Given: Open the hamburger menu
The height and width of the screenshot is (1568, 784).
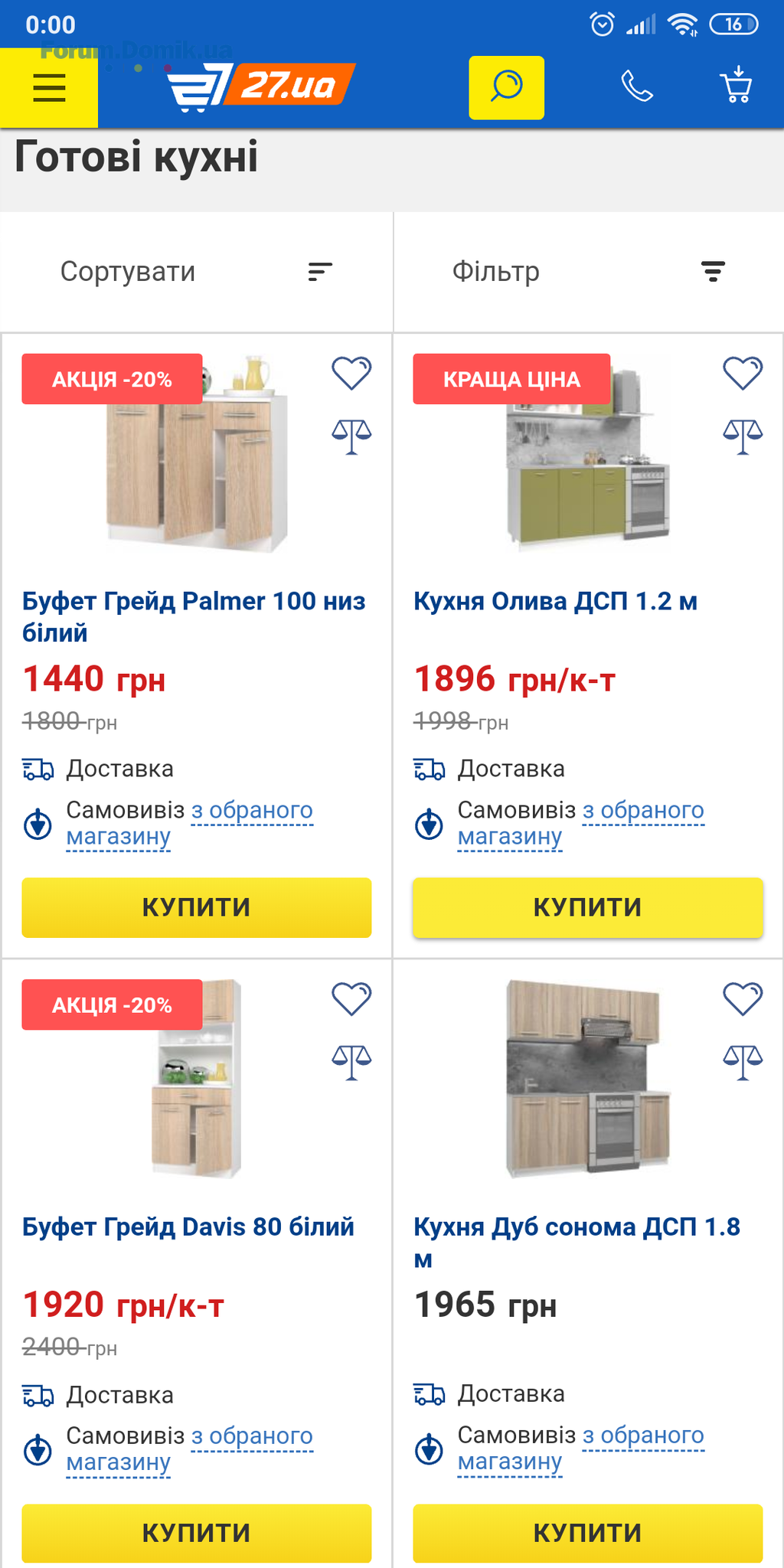Looking at the screenshot, I should point(49,87).
